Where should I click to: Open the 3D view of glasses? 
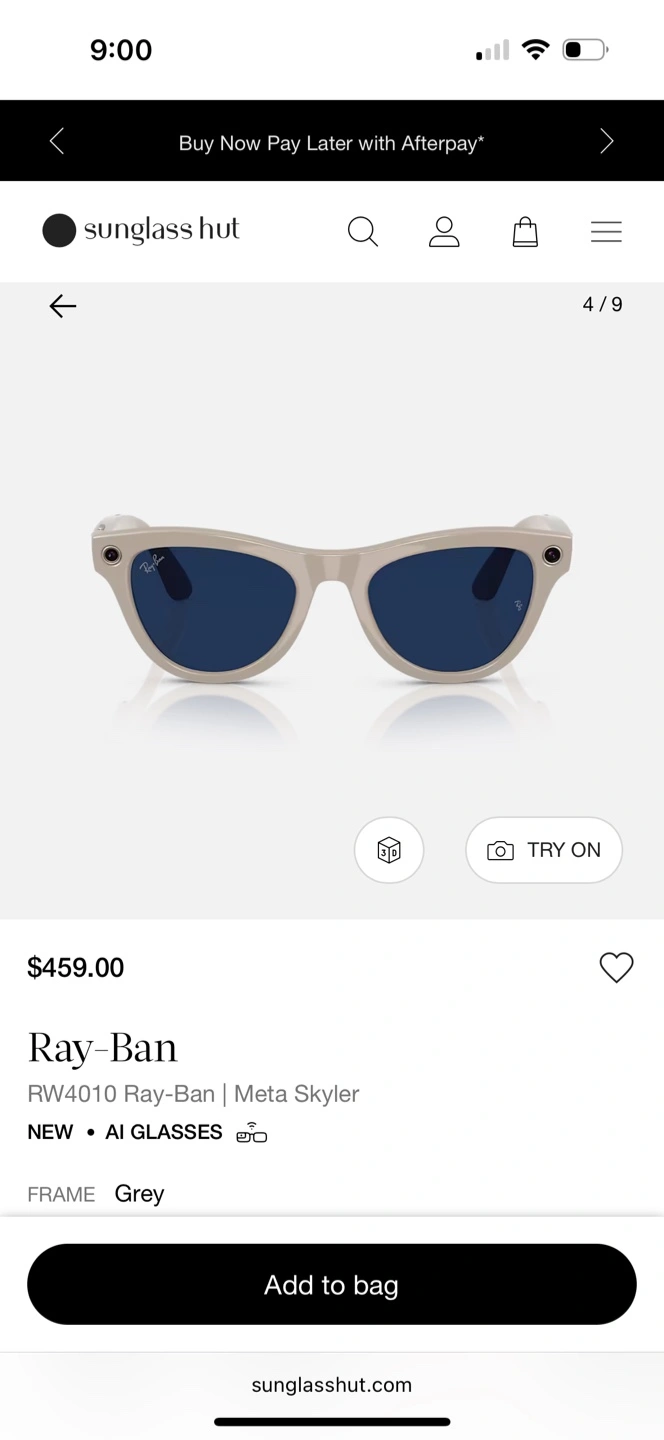point(389,850)
